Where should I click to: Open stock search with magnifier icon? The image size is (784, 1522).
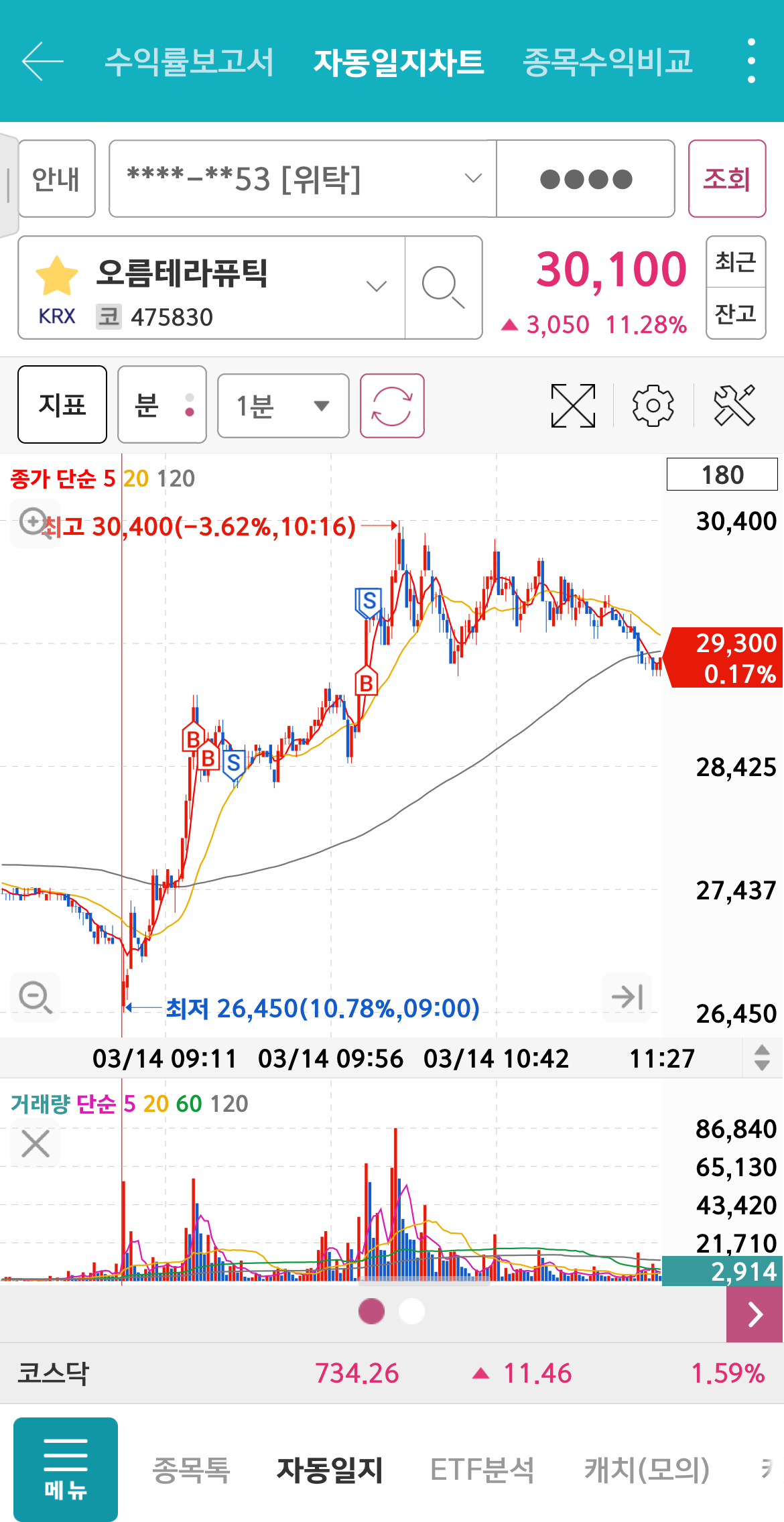[x=444, y=288]
